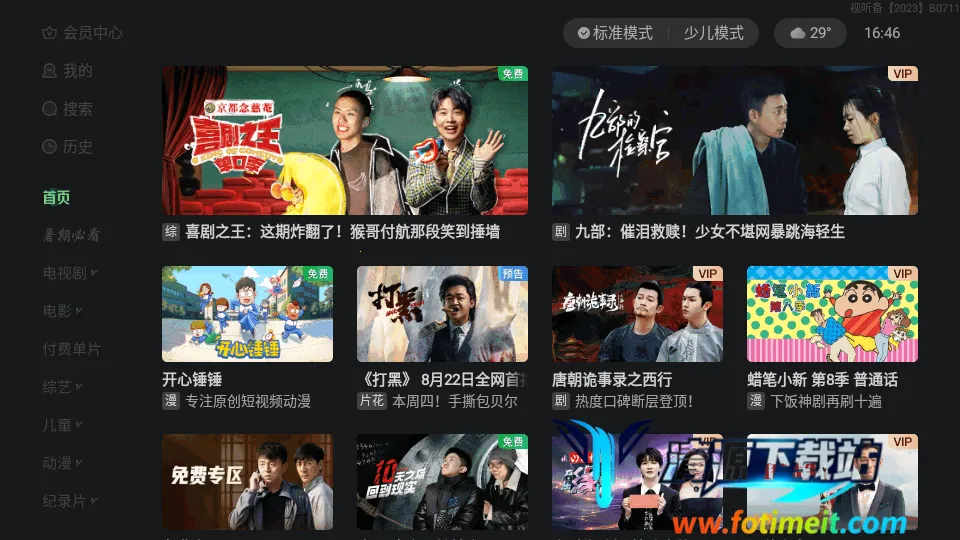Switch to 少儿模式 kids mode
The height and width of the screenshot is (540, 960).
pyautogui.click(x=713, y=33)
